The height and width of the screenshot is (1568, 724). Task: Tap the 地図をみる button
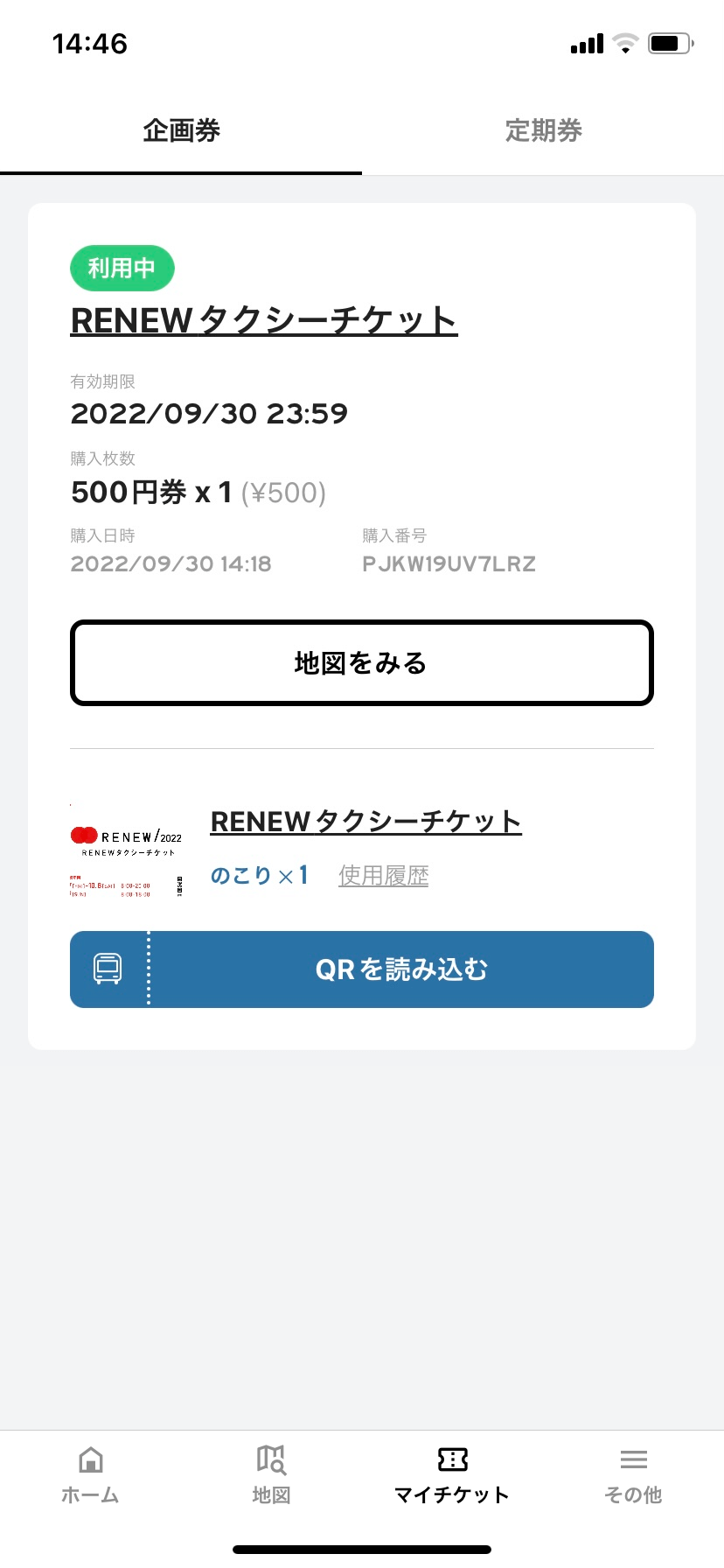pyautogui.click(x=362, y=663)
